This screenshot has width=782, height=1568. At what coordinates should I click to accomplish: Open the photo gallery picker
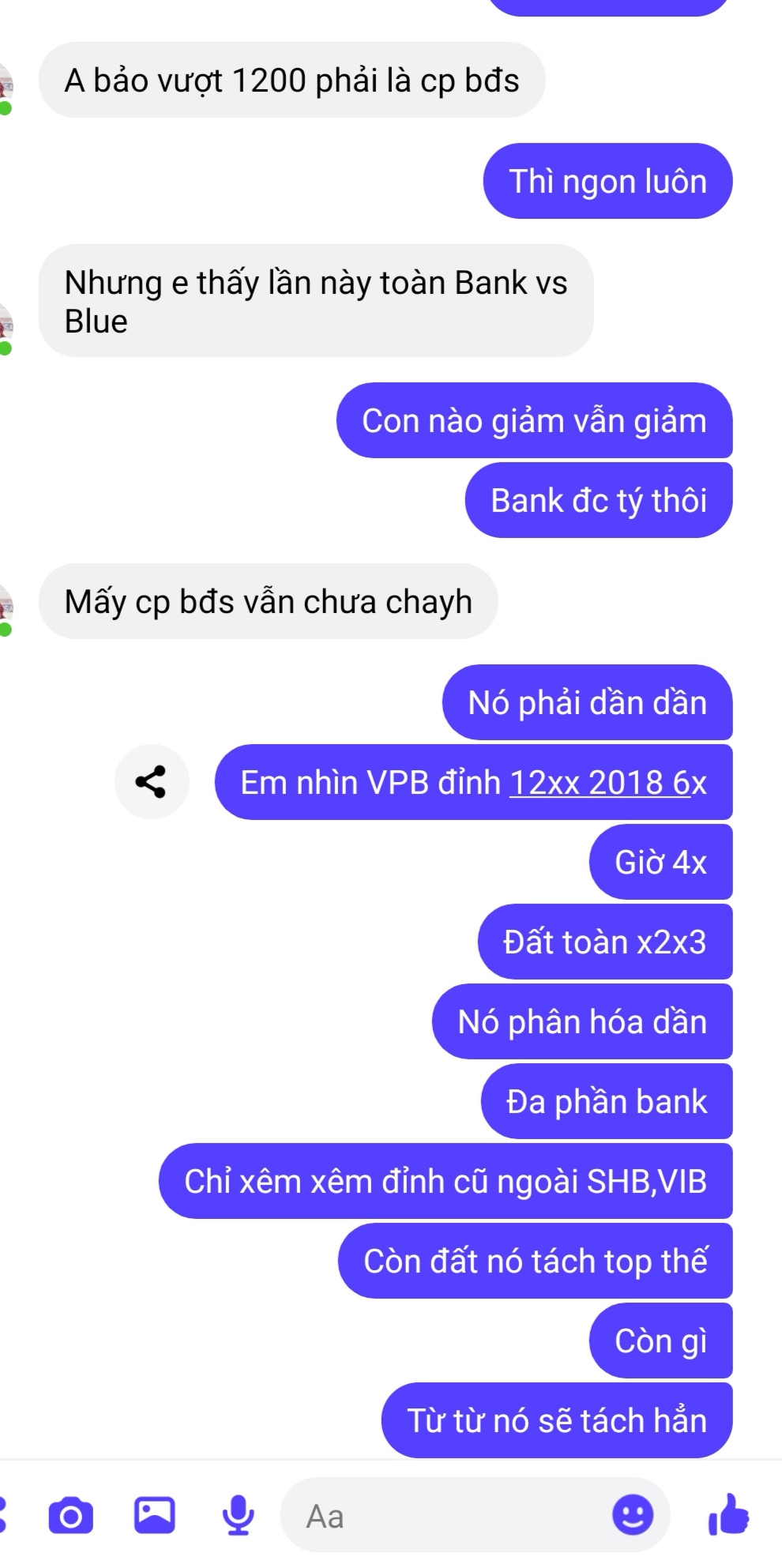(154, 1514)
